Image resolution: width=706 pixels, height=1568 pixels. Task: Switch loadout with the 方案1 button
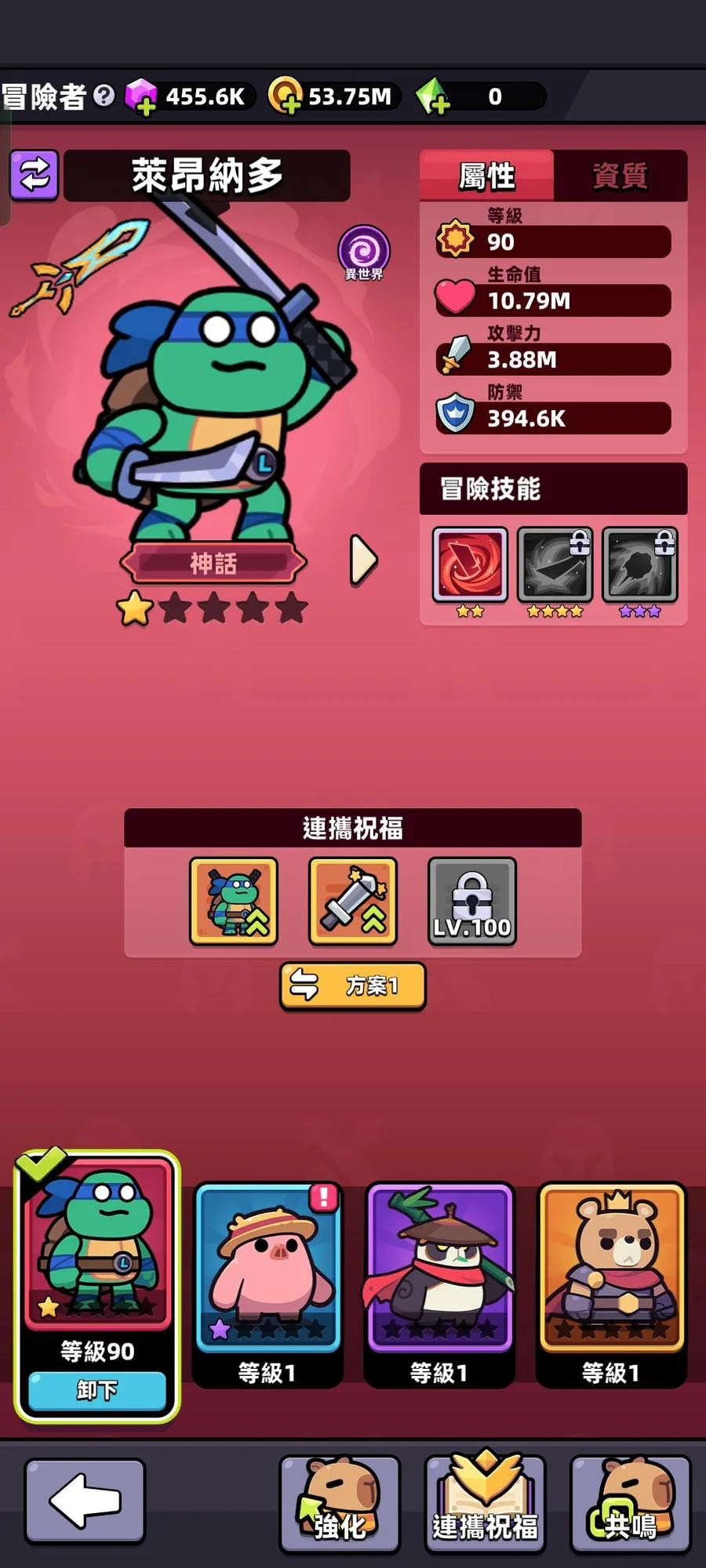tap(353, 985)
